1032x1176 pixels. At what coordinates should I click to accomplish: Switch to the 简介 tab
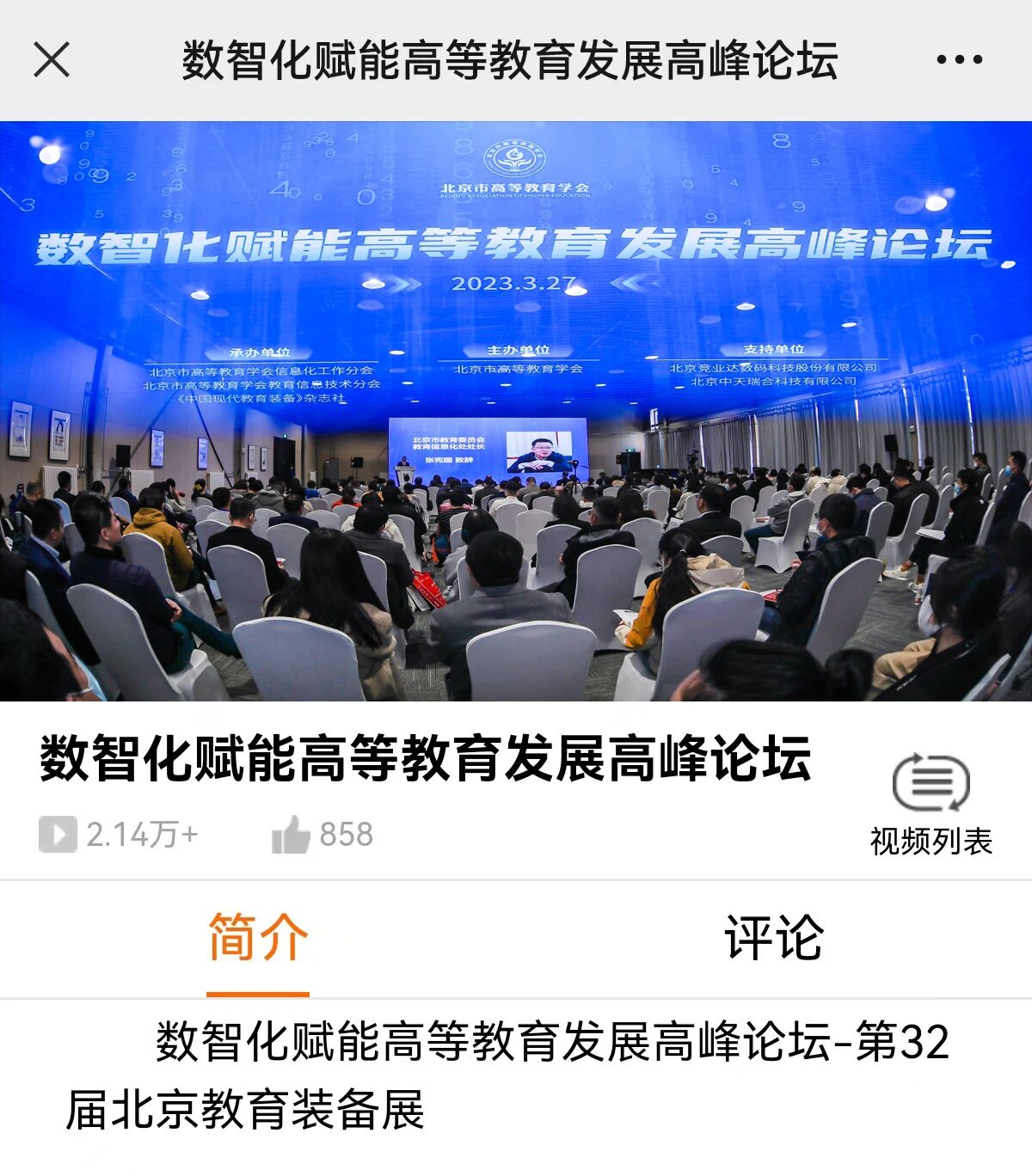[258, 938]
